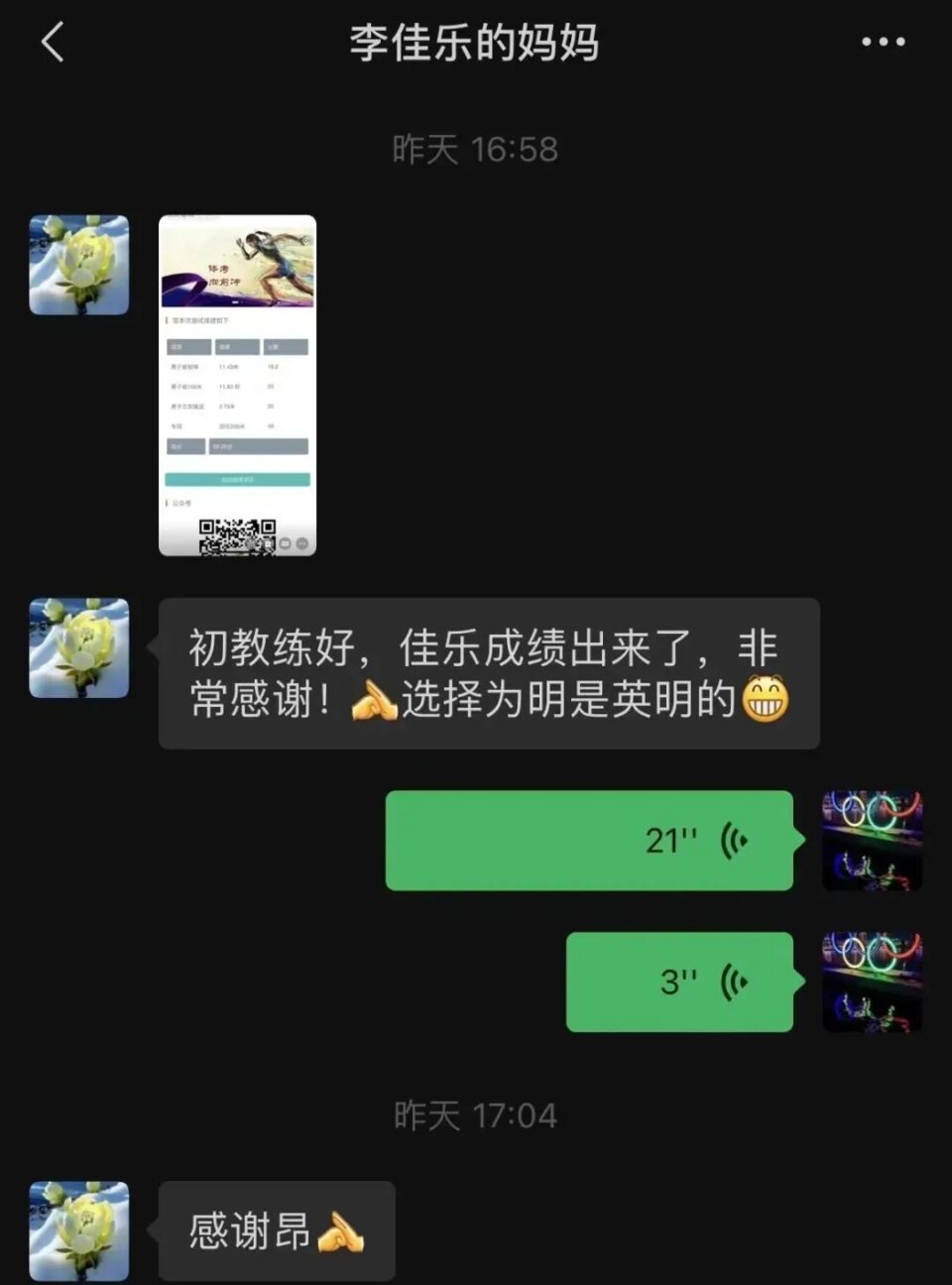Open the flower avatar beside 感谢昂 message
The image size is (952, 1285).
pos(79,1230)
